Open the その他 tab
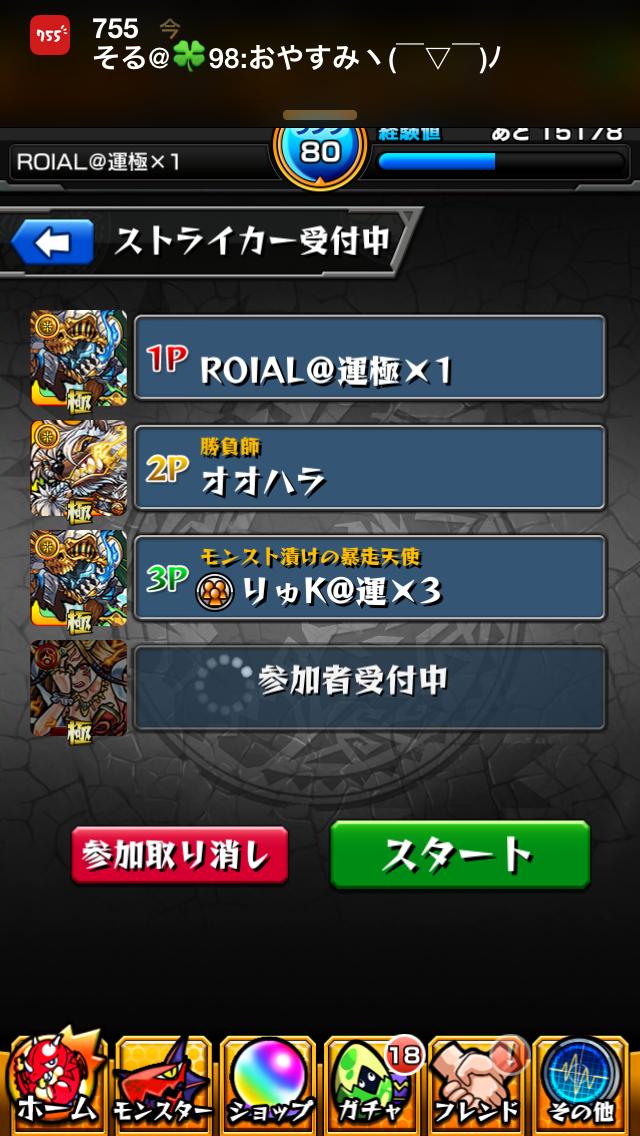 click(x=586, y=1085)
